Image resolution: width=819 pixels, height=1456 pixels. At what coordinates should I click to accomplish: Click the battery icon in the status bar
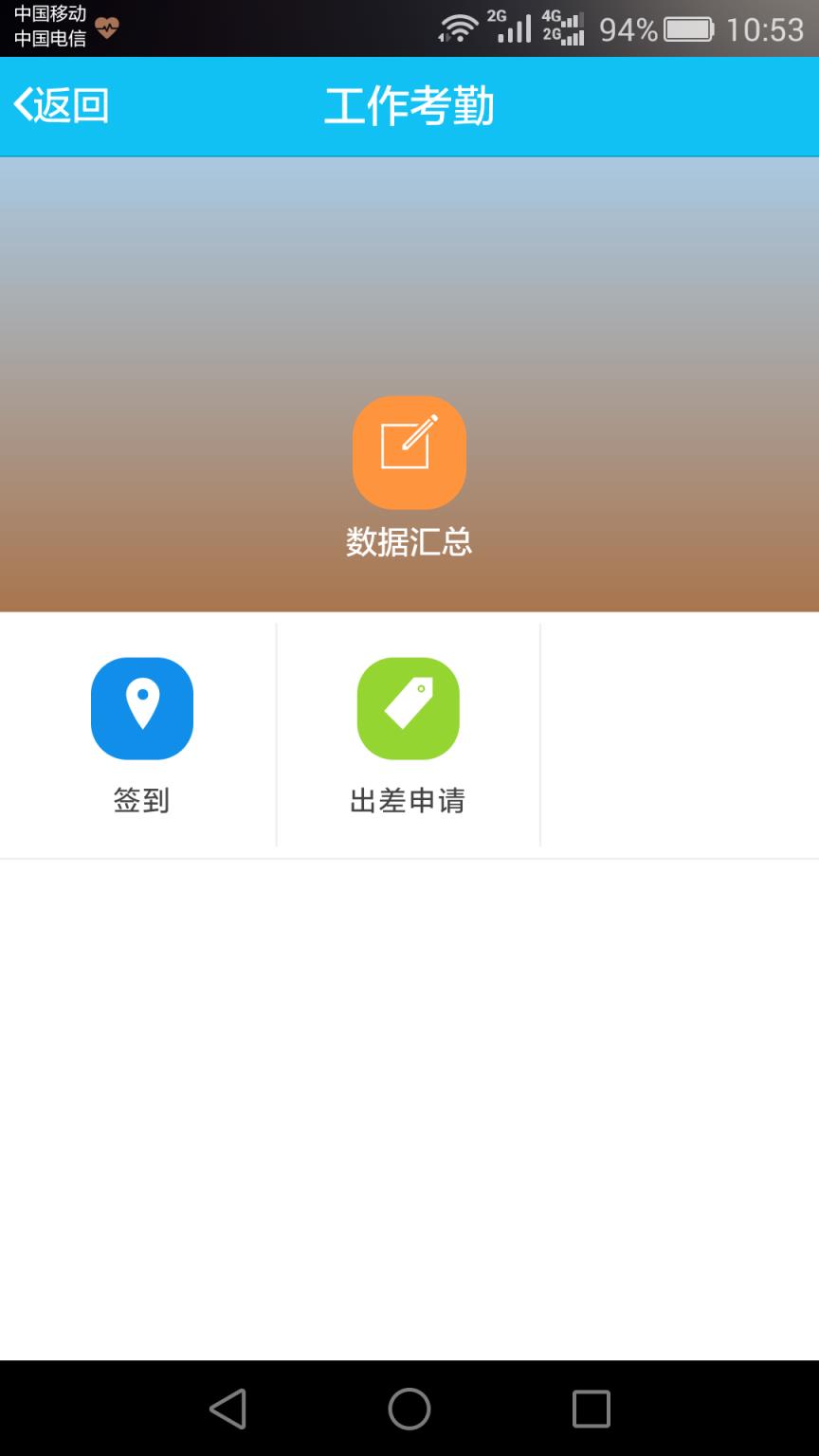pyautogui.click(x=690, y=27)
